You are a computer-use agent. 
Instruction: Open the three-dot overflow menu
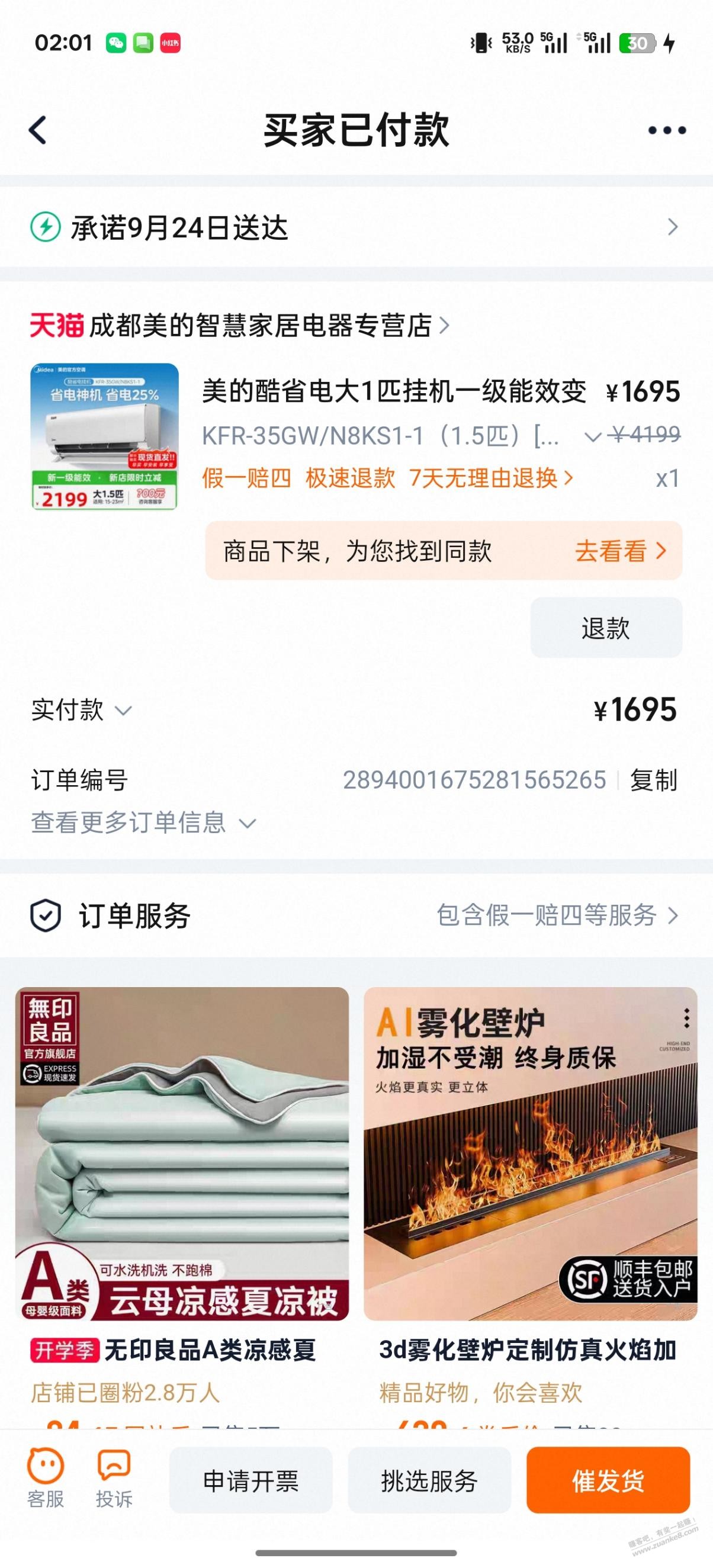coord(667,130)
